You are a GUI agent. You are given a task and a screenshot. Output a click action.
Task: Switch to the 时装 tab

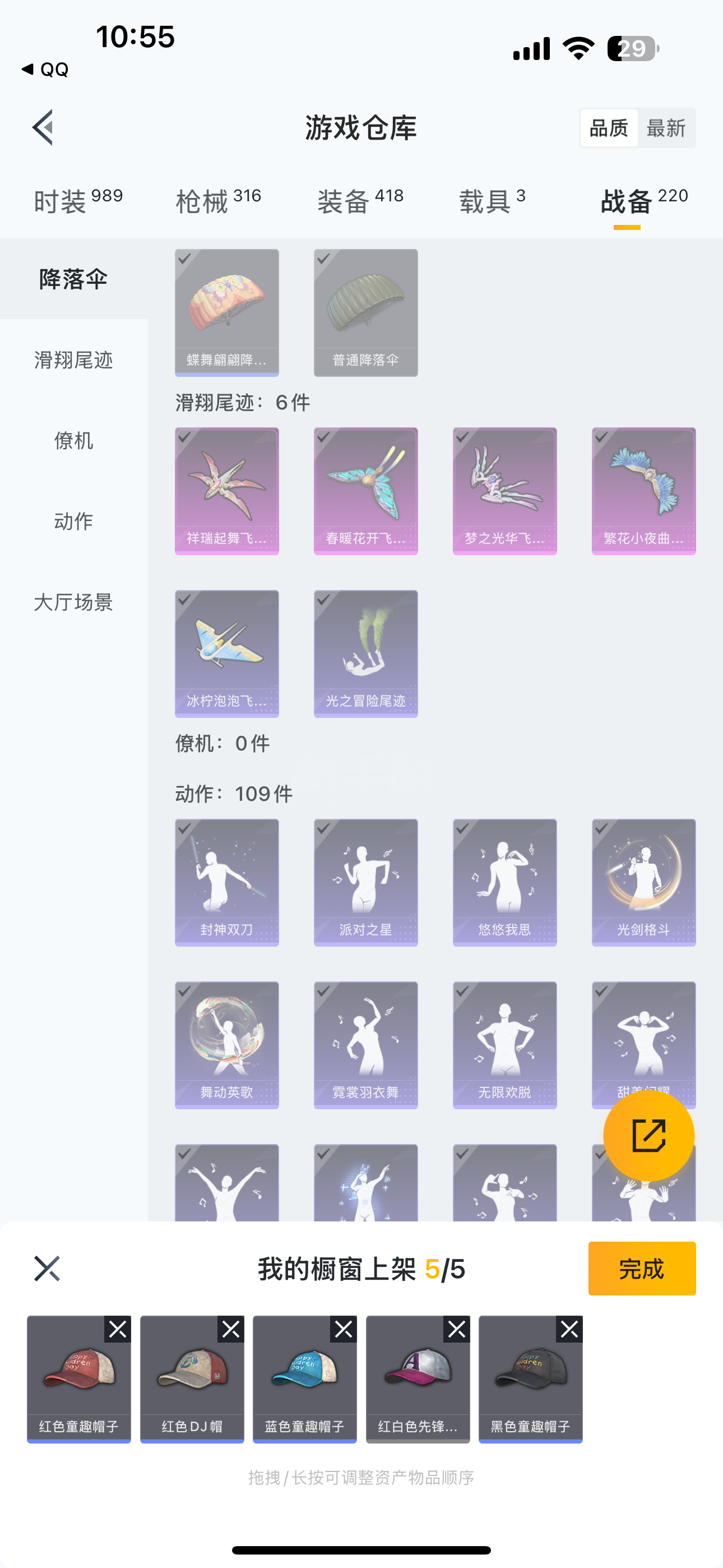tap(78, 201)
